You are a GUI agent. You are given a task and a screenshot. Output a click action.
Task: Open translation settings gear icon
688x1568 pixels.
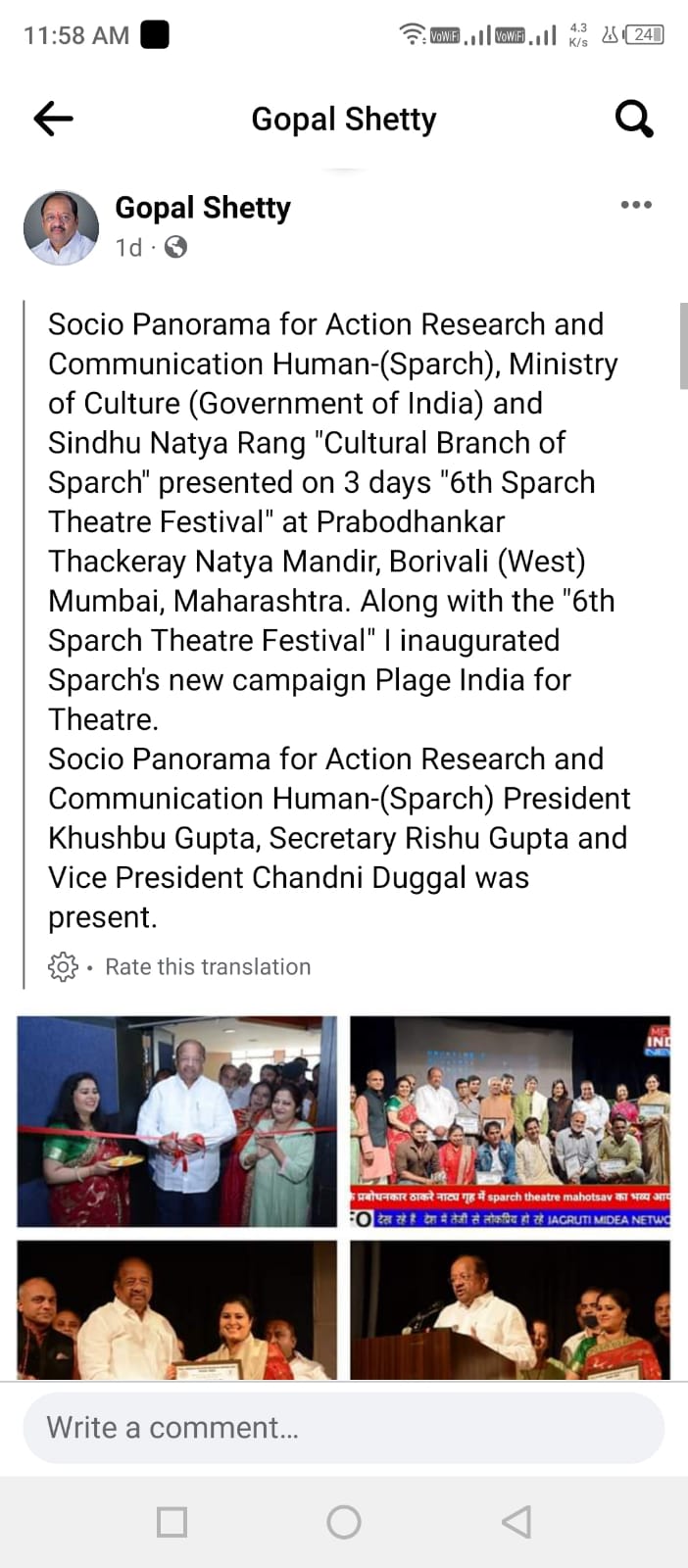[62, 966]
